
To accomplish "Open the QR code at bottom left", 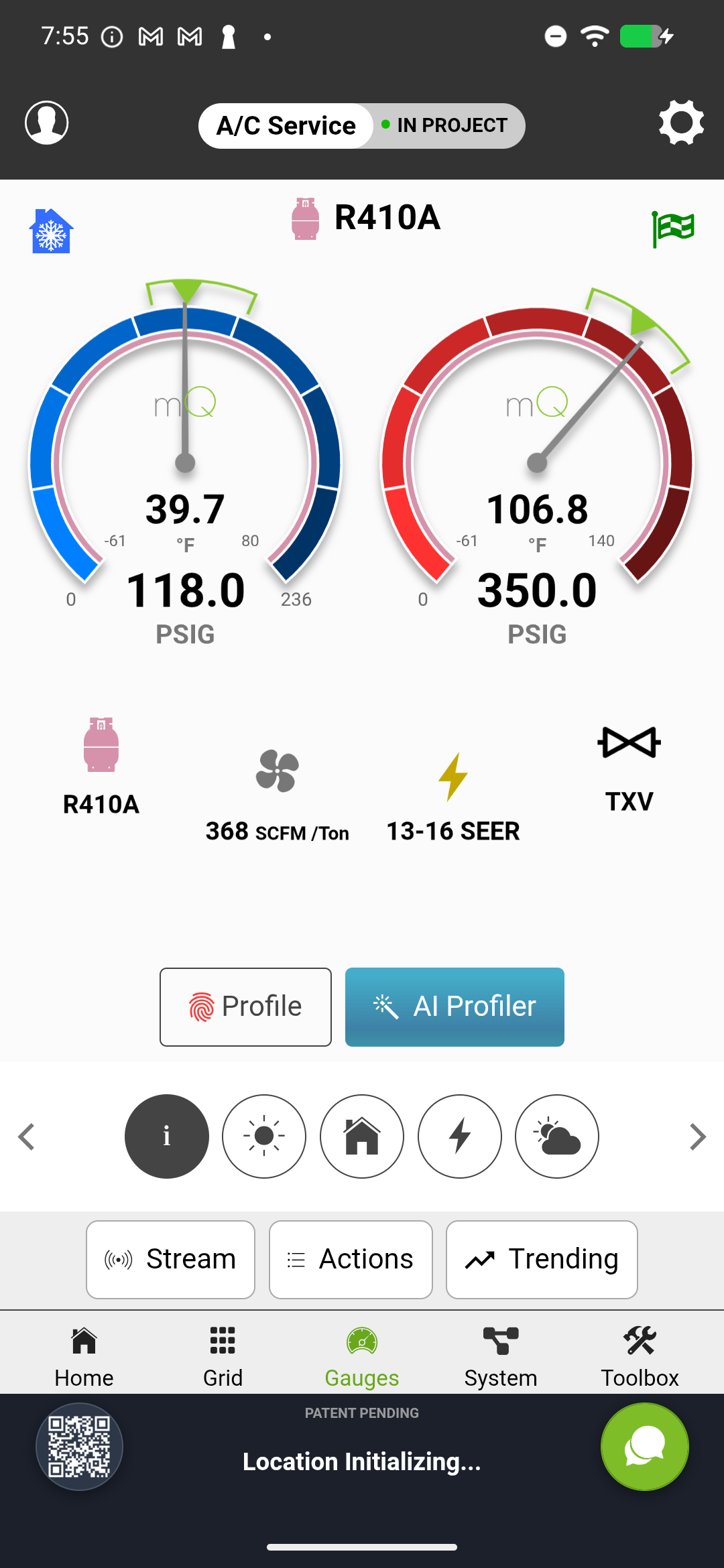I will click(x=78, y=1447).
